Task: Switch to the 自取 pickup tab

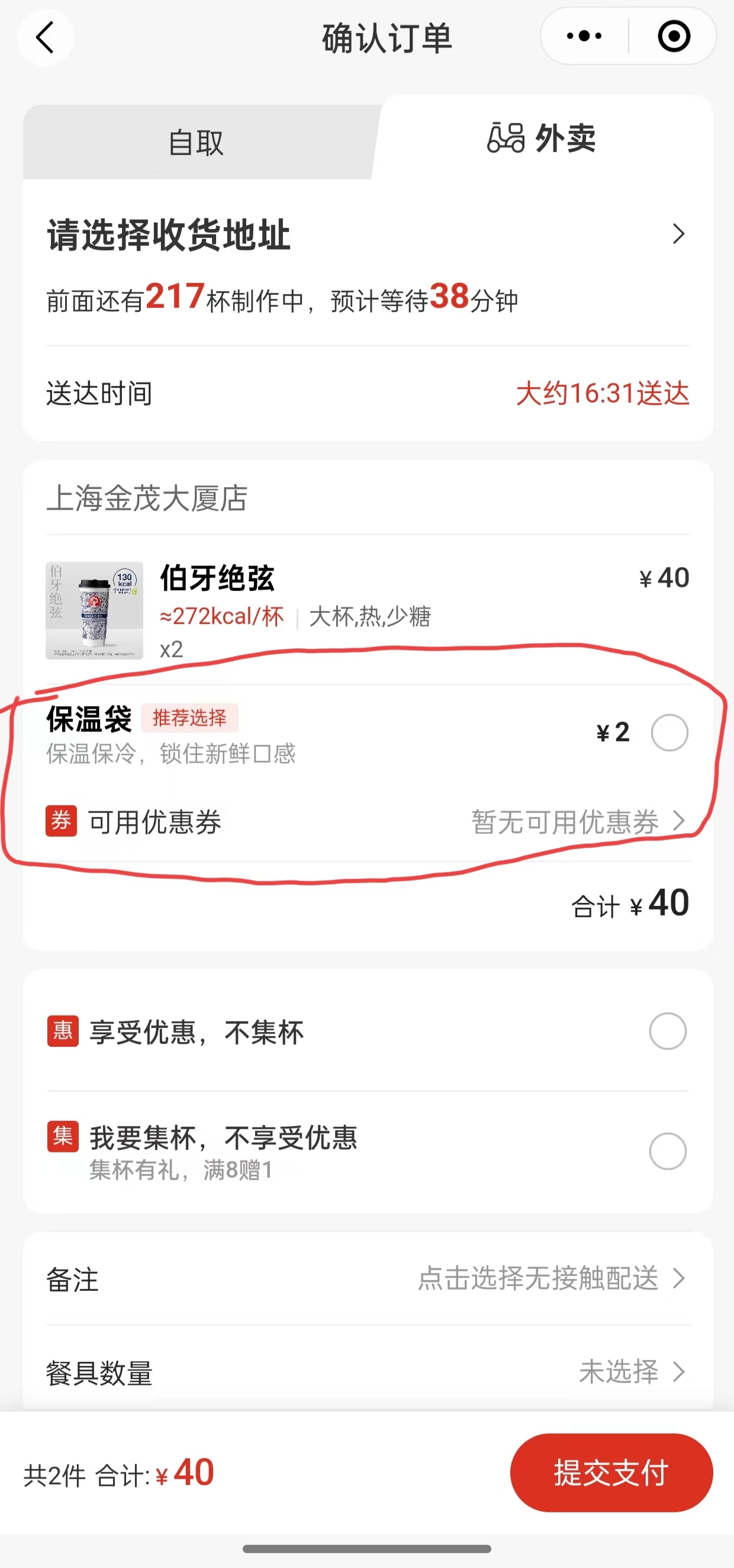Action: (196, 143)
